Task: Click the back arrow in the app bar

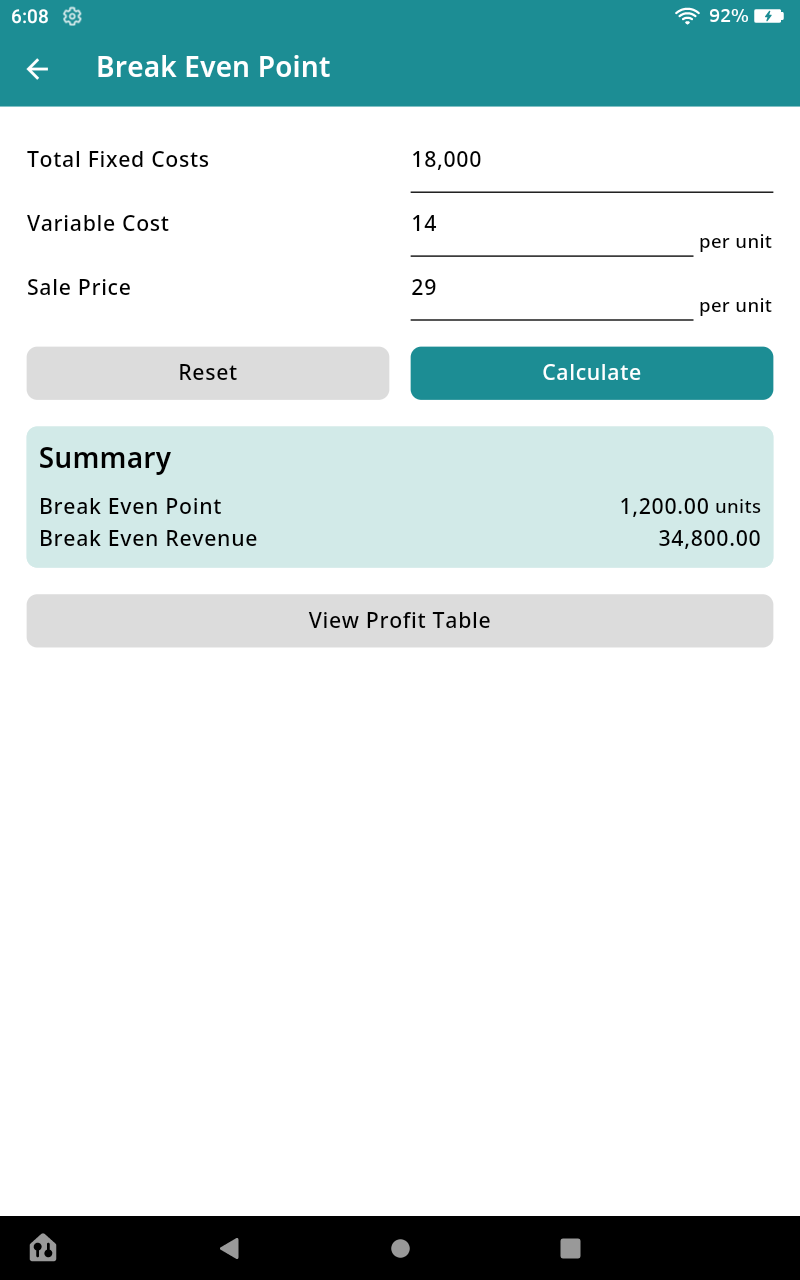Action: point(37,69)
